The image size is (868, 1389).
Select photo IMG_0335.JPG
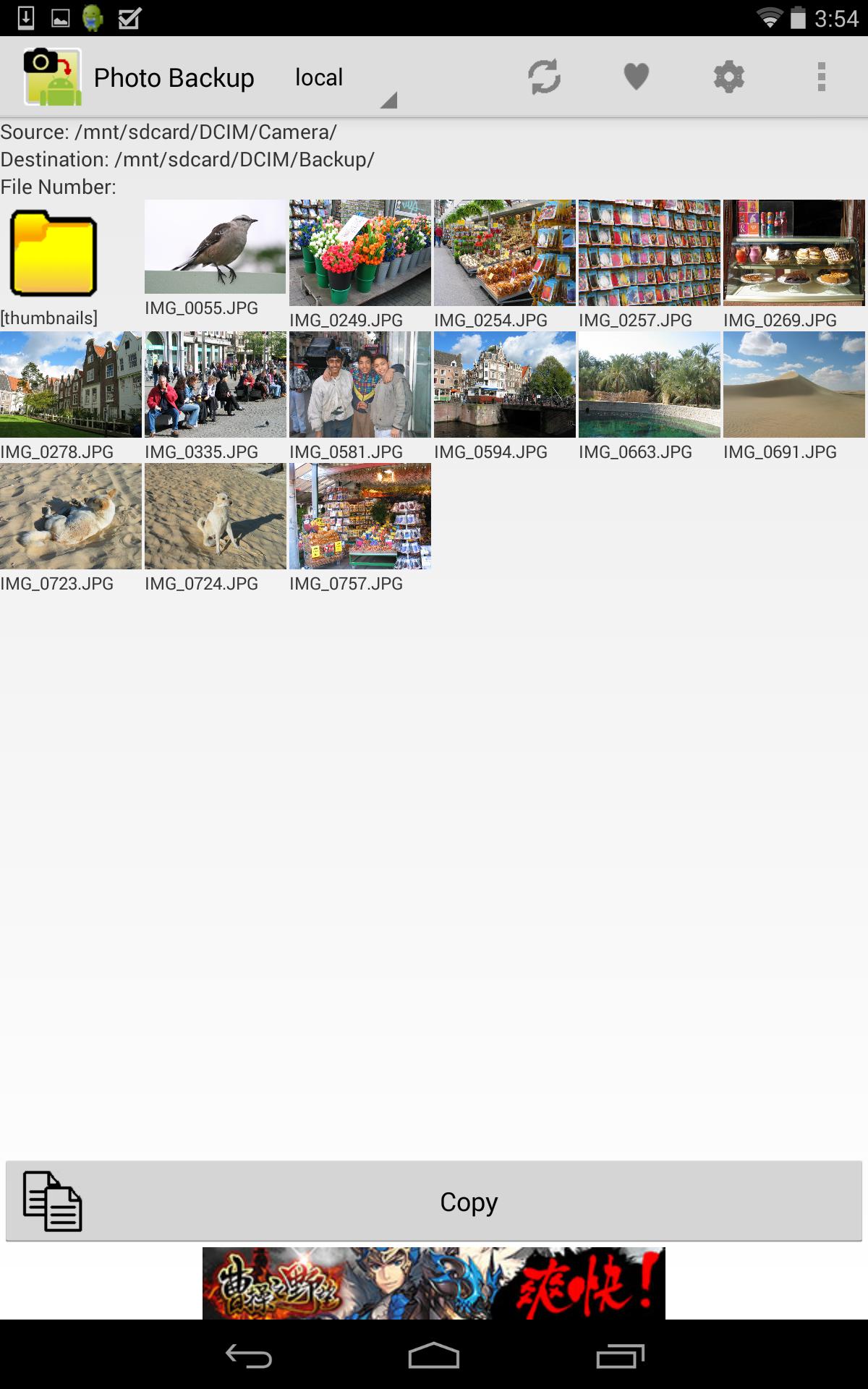pos(216,385)
